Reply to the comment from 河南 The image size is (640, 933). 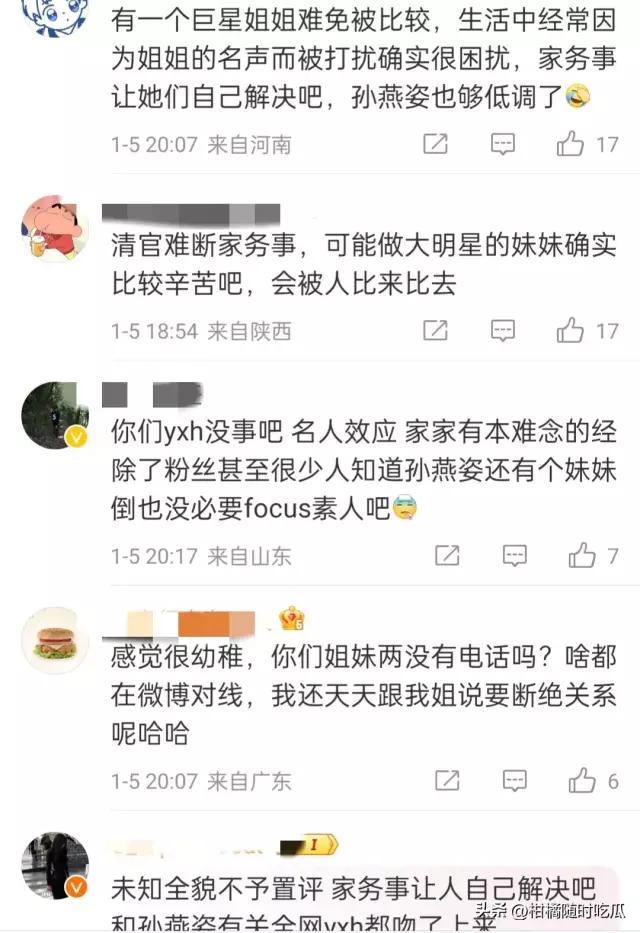502,145
